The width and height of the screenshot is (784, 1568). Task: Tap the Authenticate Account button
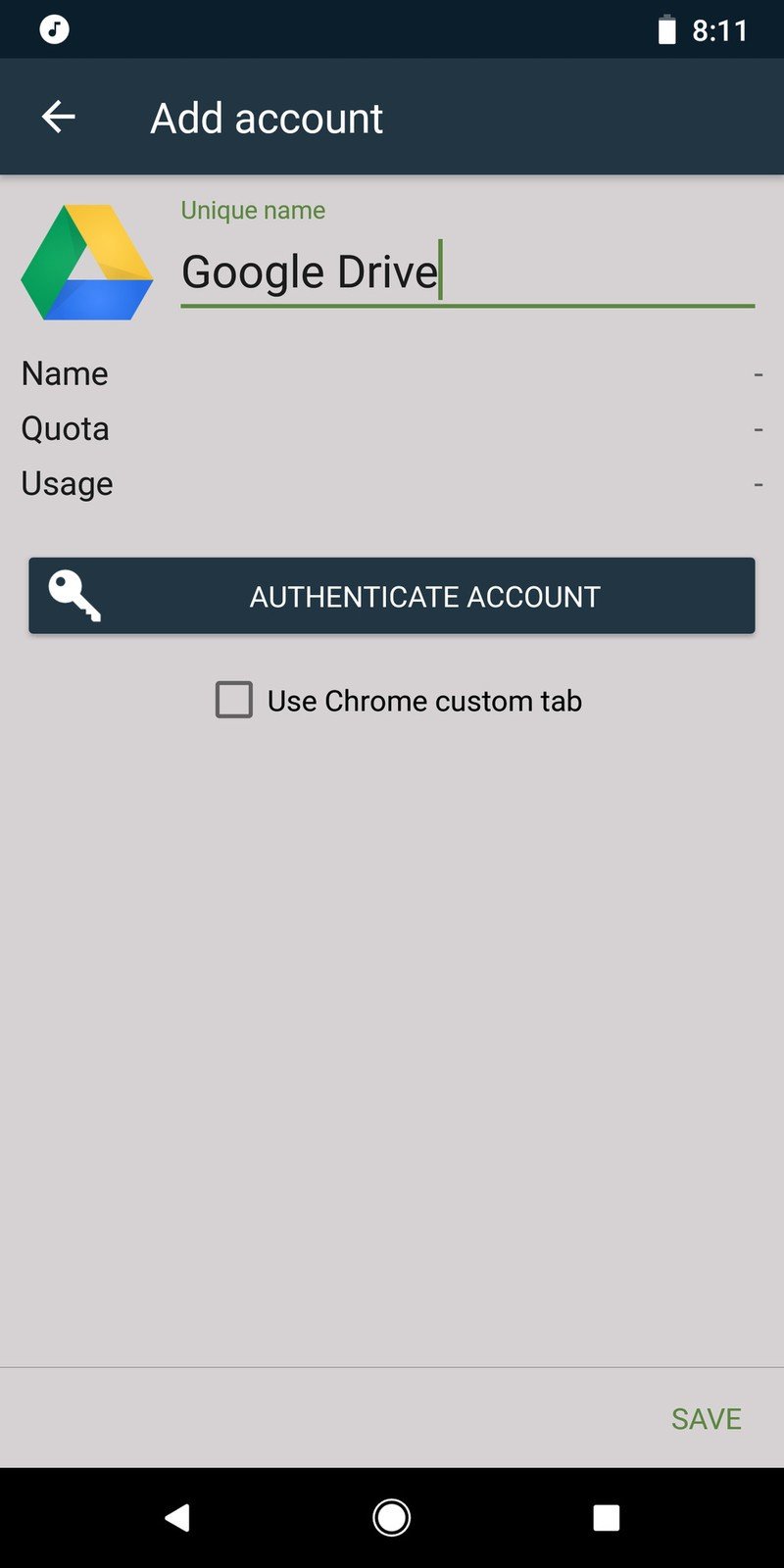pyautogui.click(x=392, y=596)
